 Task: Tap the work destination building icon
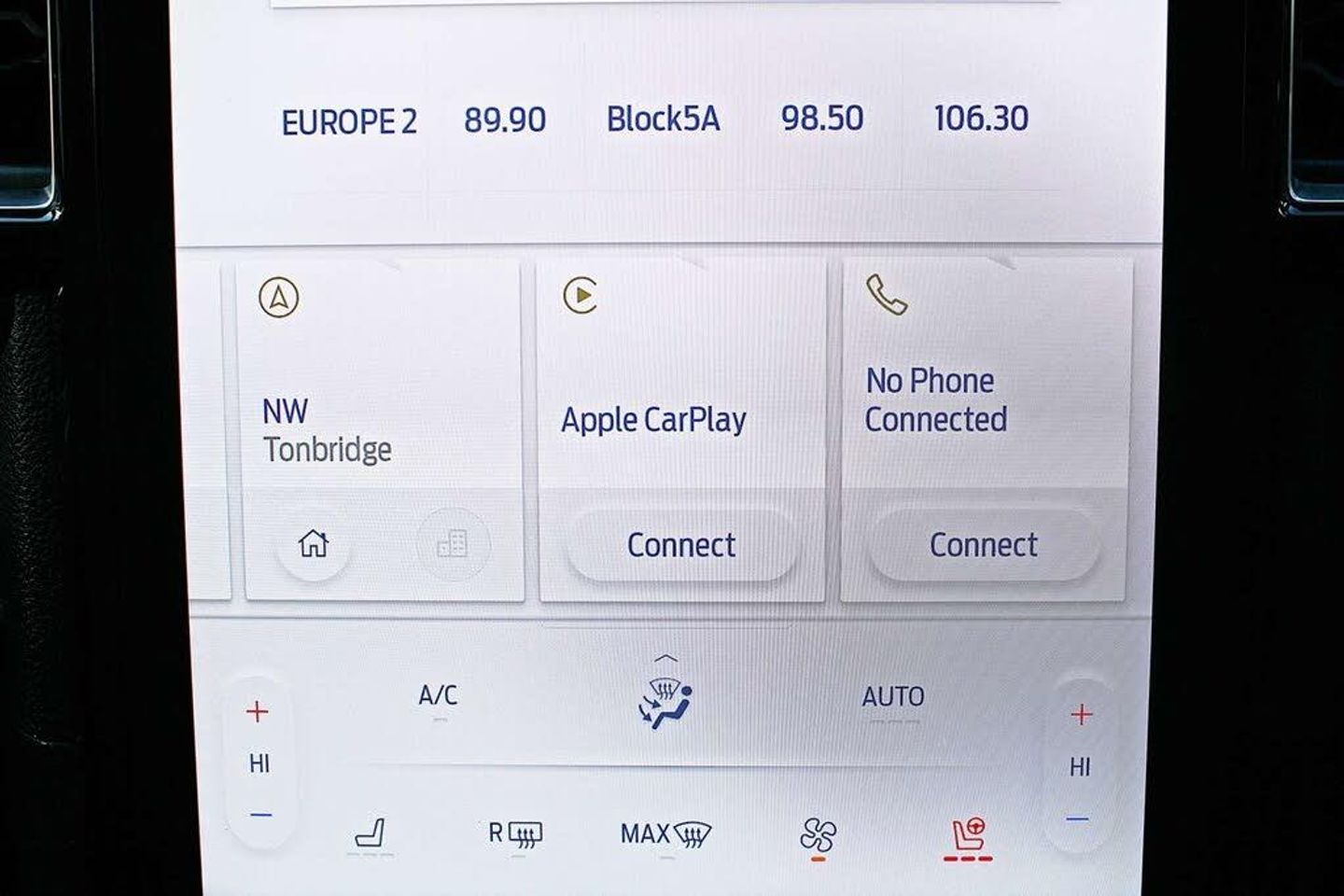tap(453, 543)
